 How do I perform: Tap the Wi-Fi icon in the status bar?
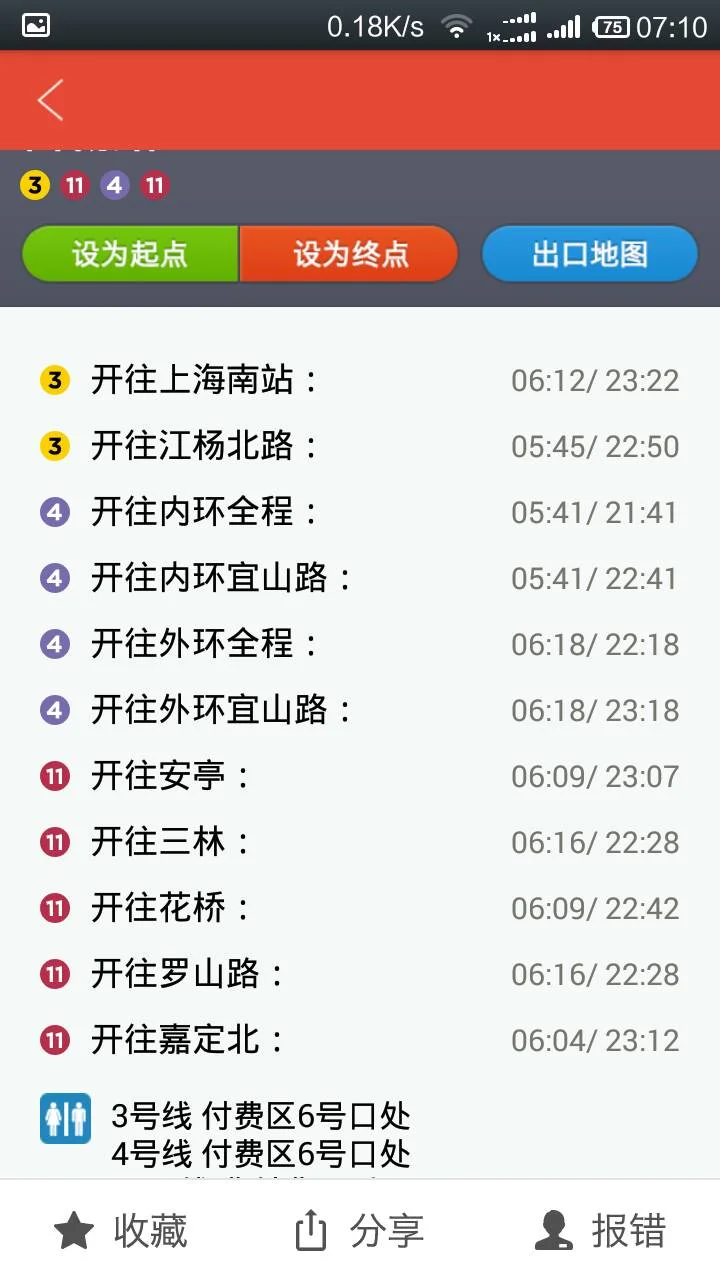point(459,27)
